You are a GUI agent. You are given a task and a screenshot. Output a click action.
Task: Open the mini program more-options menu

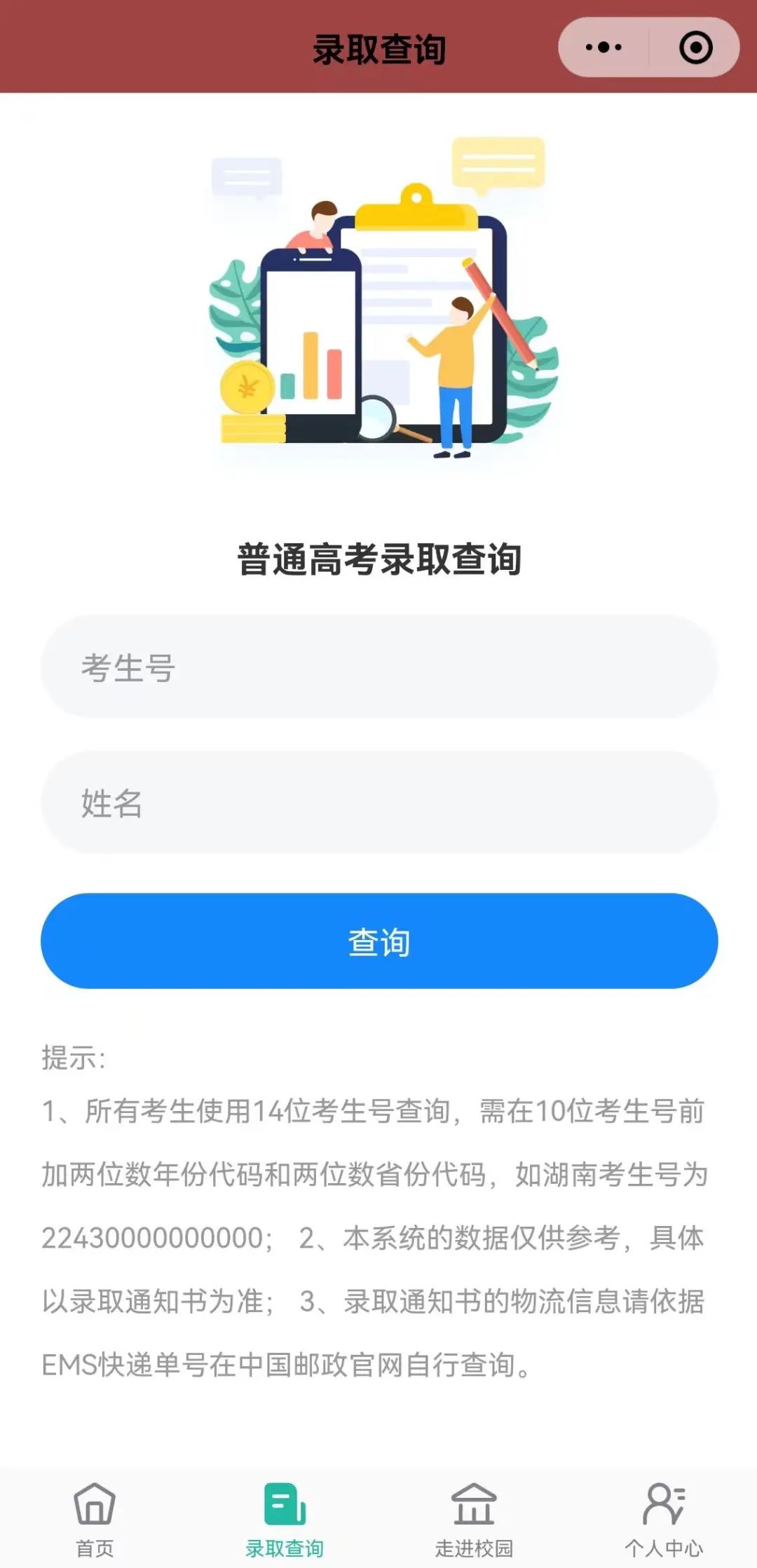point(603,48)
